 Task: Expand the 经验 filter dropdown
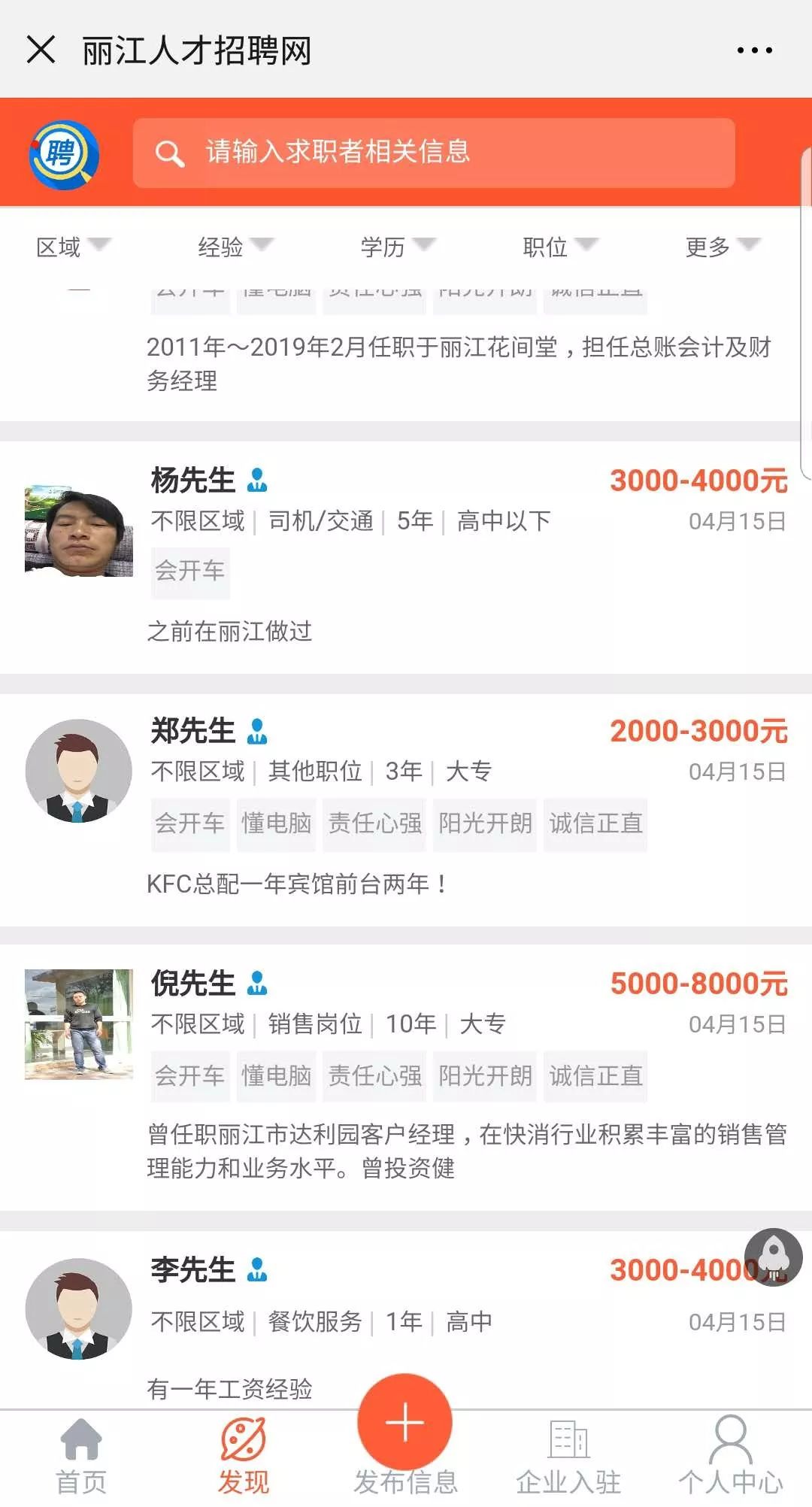[236, 247]
